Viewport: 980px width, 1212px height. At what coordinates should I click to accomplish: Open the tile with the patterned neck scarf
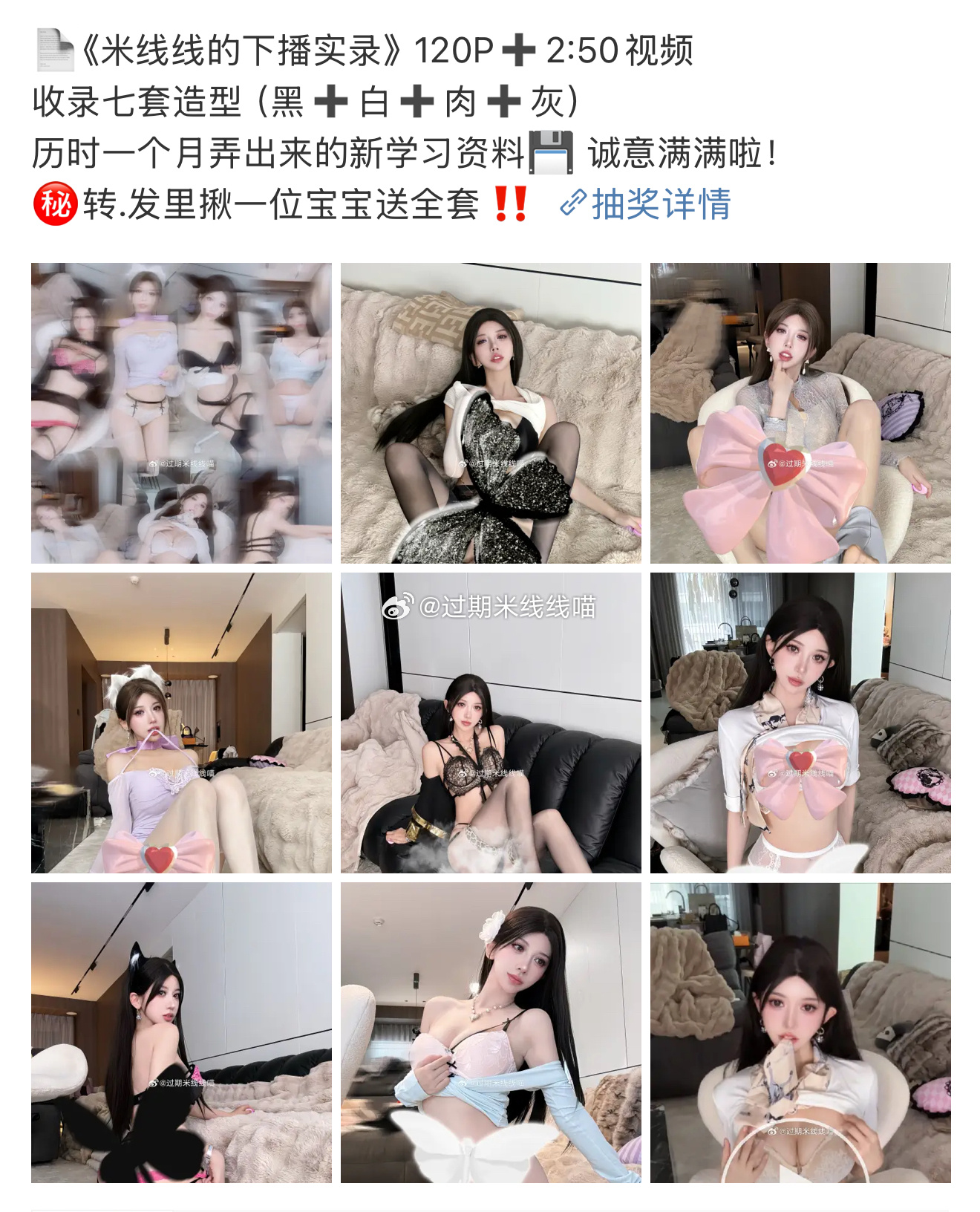pos(800,1032)
